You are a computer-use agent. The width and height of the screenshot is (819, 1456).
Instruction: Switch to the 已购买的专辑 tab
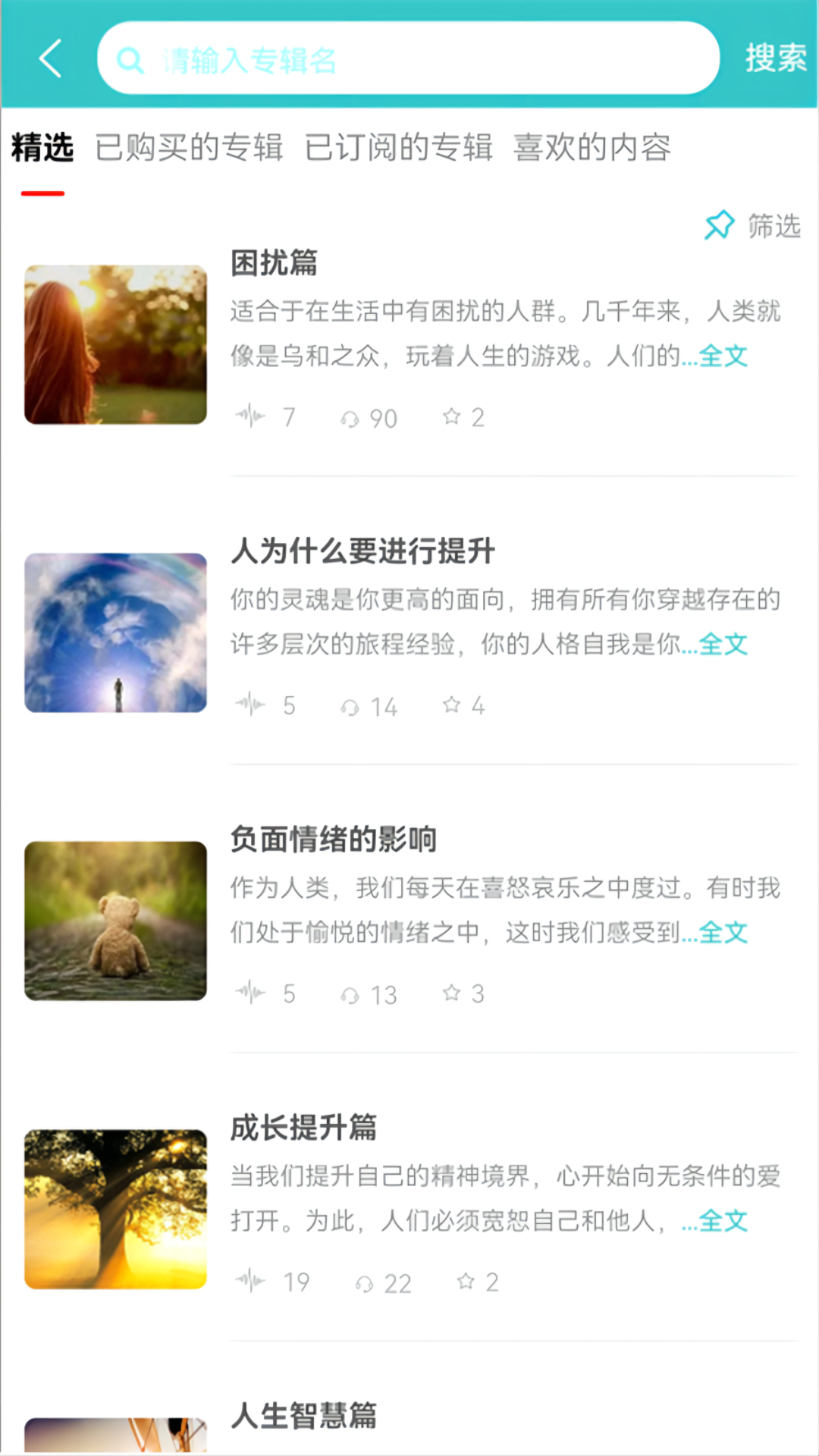[x=190, y=149]
